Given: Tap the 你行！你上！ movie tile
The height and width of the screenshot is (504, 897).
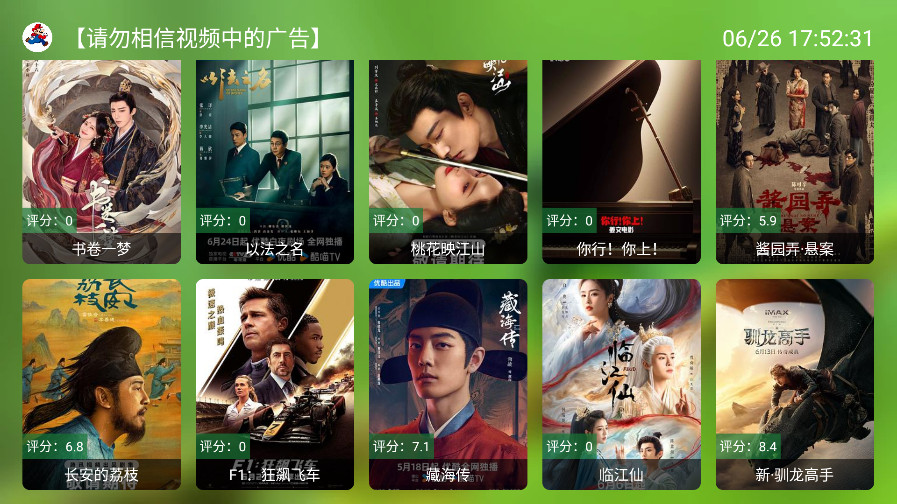Looking at the screenshot, I should click(x=621, y=160).
